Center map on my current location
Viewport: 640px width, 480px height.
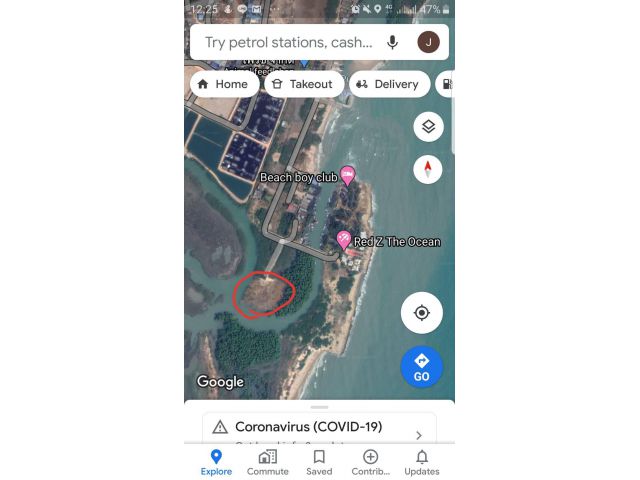pyautogui.click(x=421, y=313)
